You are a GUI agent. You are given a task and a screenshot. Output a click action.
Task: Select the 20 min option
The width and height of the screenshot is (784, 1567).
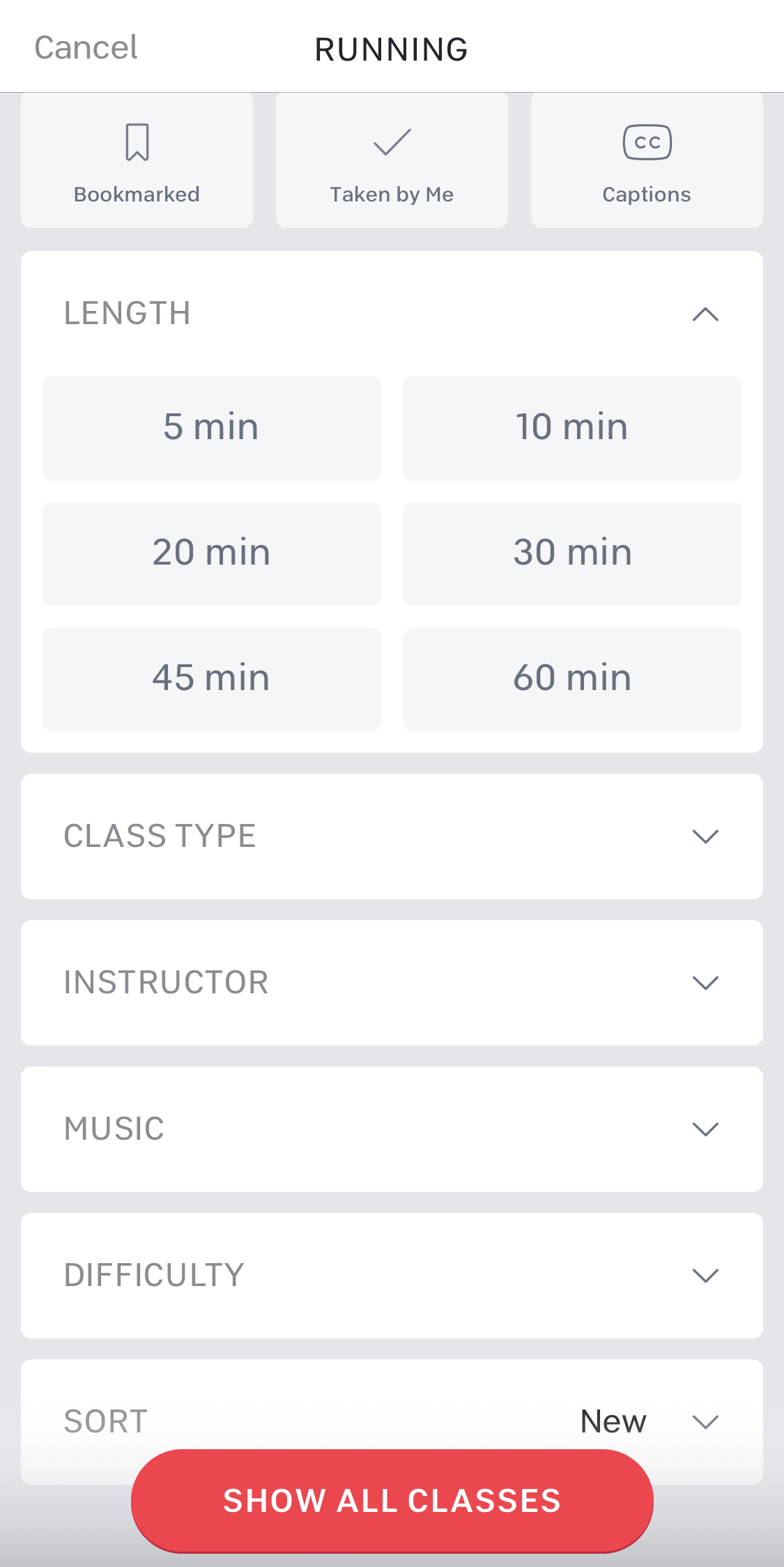[211, 553]
